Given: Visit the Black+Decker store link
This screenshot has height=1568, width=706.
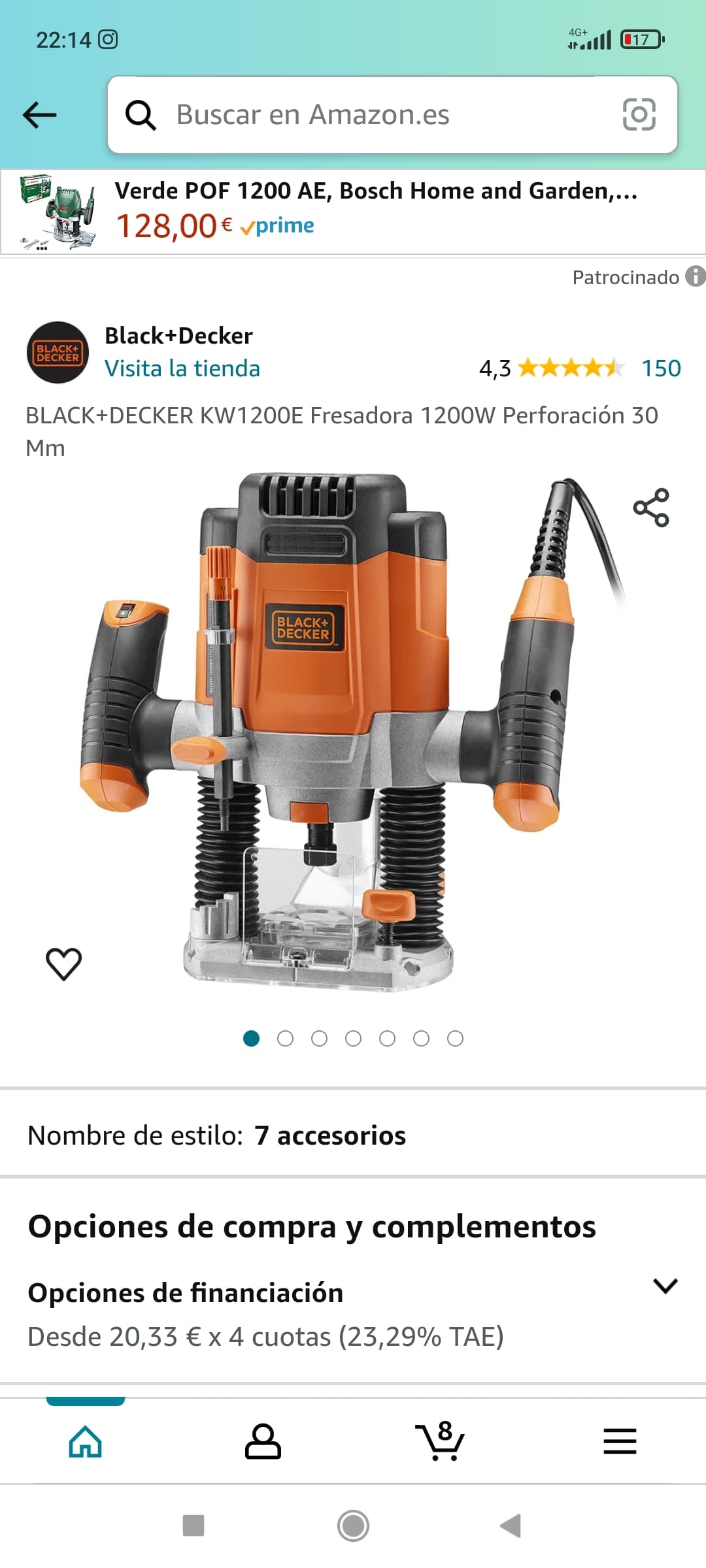Looking at the screenshot, I should tap(182, 368).
